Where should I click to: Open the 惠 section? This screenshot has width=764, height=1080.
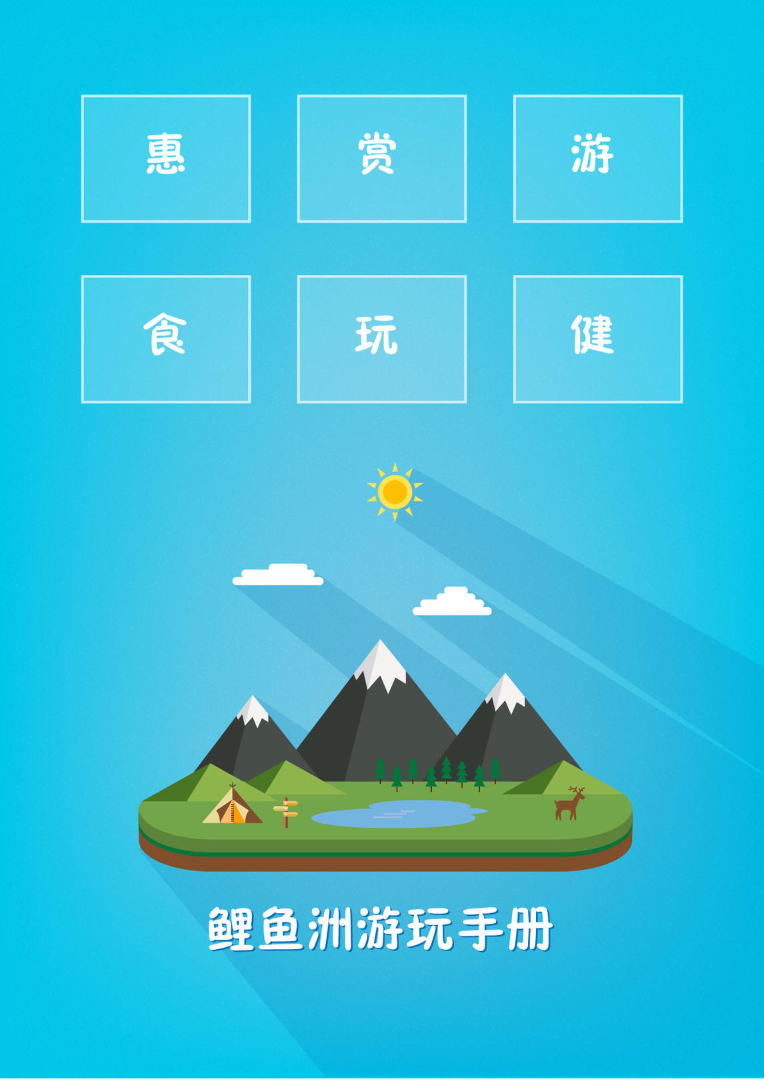pos(166,159)
